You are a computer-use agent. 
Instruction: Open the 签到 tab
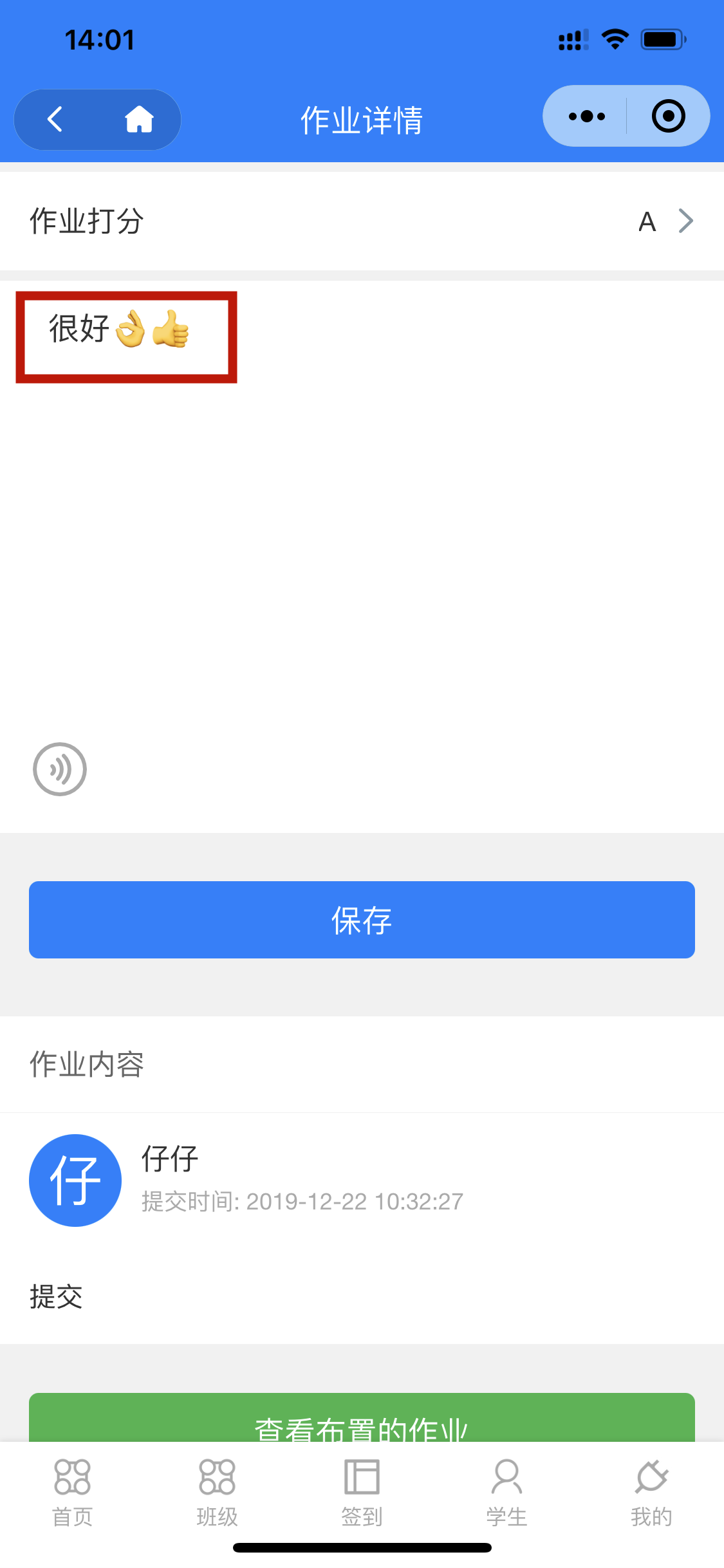click(x=362, y=1493)
